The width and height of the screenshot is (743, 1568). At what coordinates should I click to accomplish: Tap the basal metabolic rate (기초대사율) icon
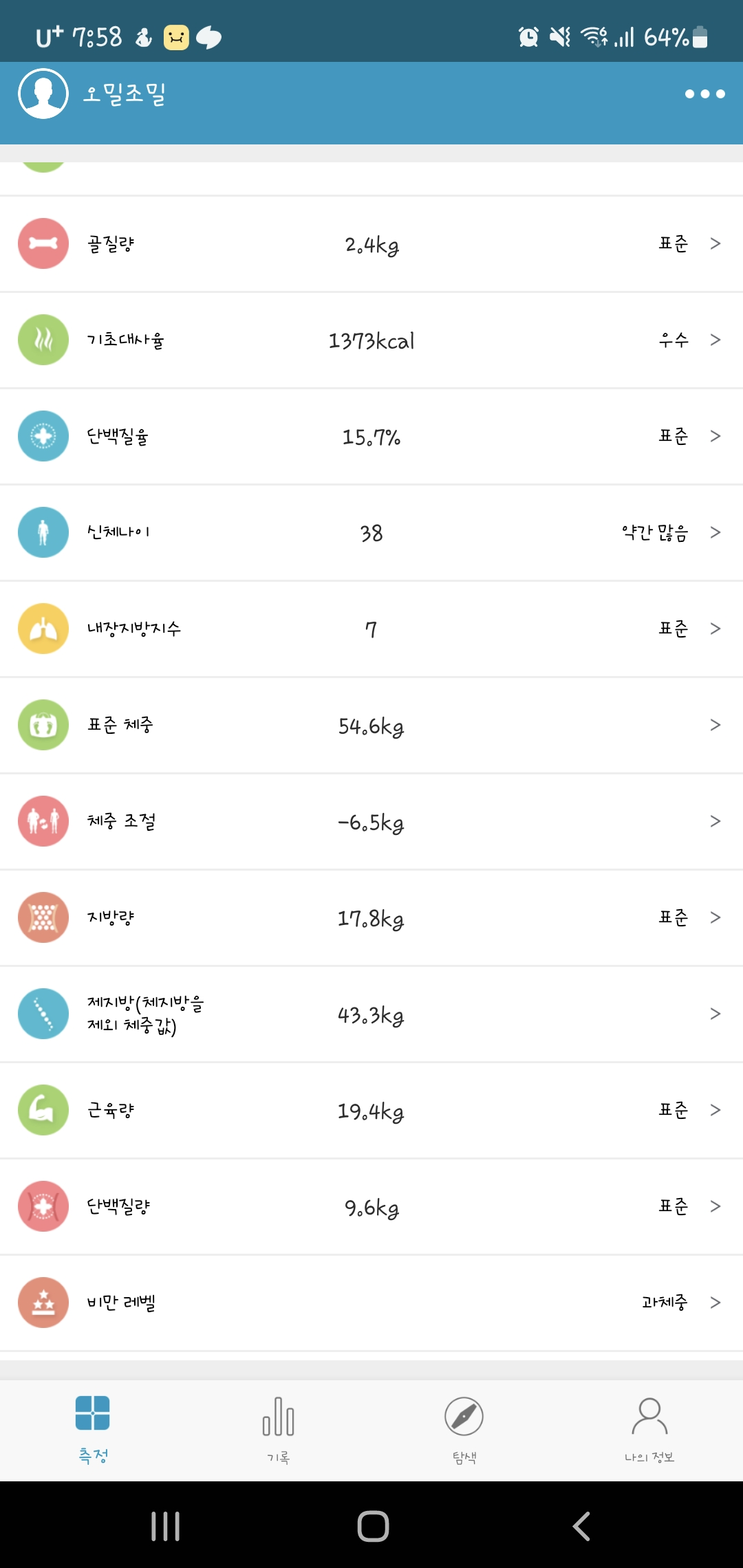[x=43, y=339]
